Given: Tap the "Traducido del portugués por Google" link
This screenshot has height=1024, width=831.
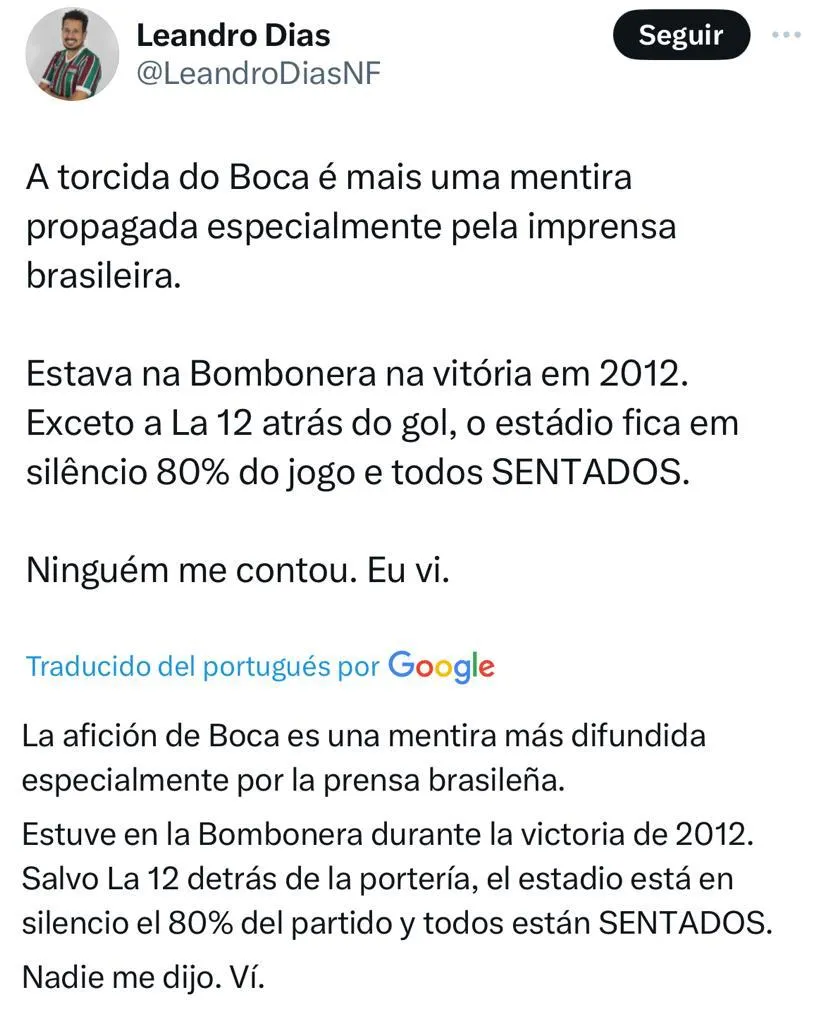Looking at the screenshot, I should (259, 666).
